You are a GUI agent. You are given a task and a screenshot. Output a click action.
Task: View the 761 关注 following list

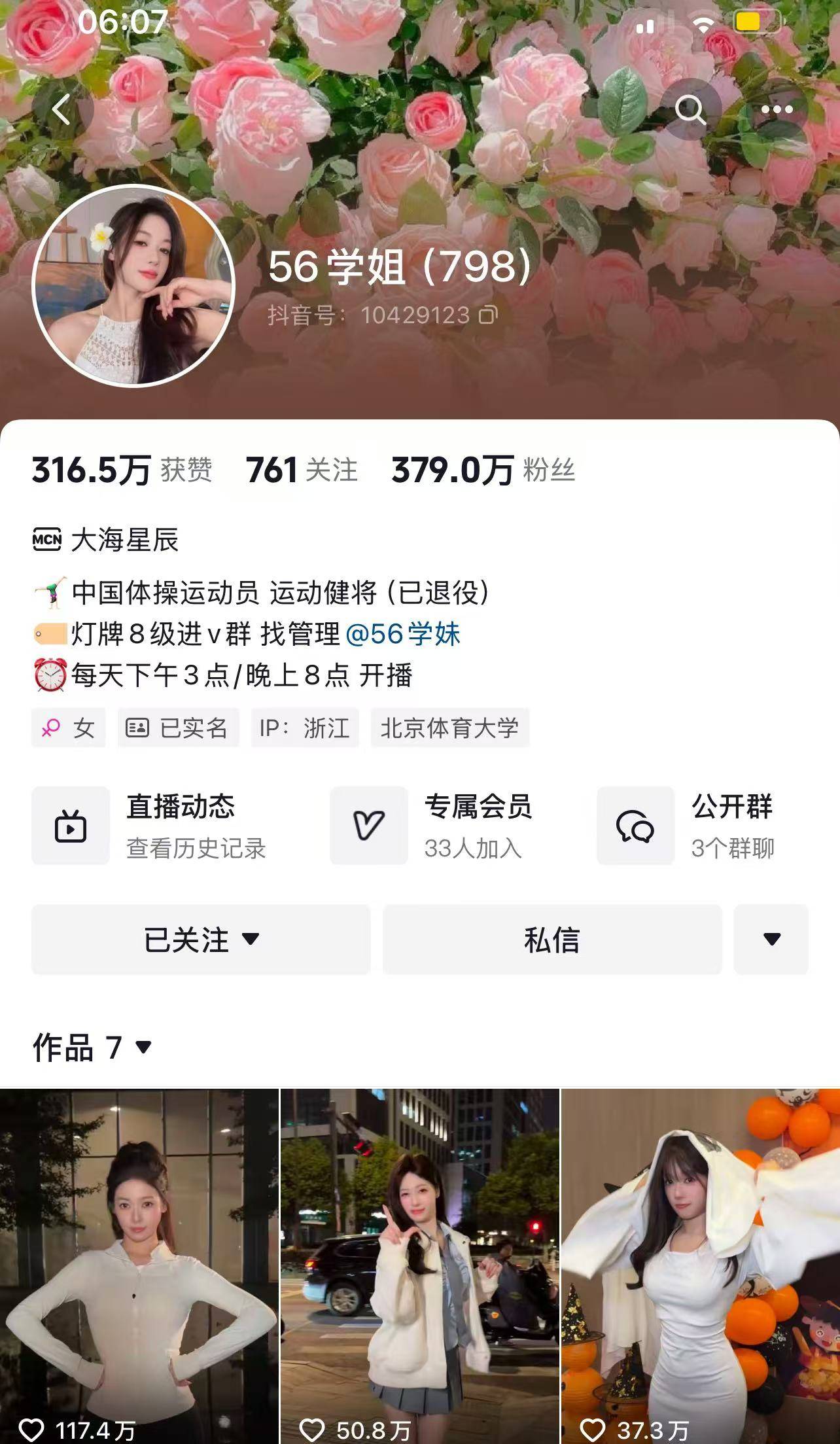[302, 470]
